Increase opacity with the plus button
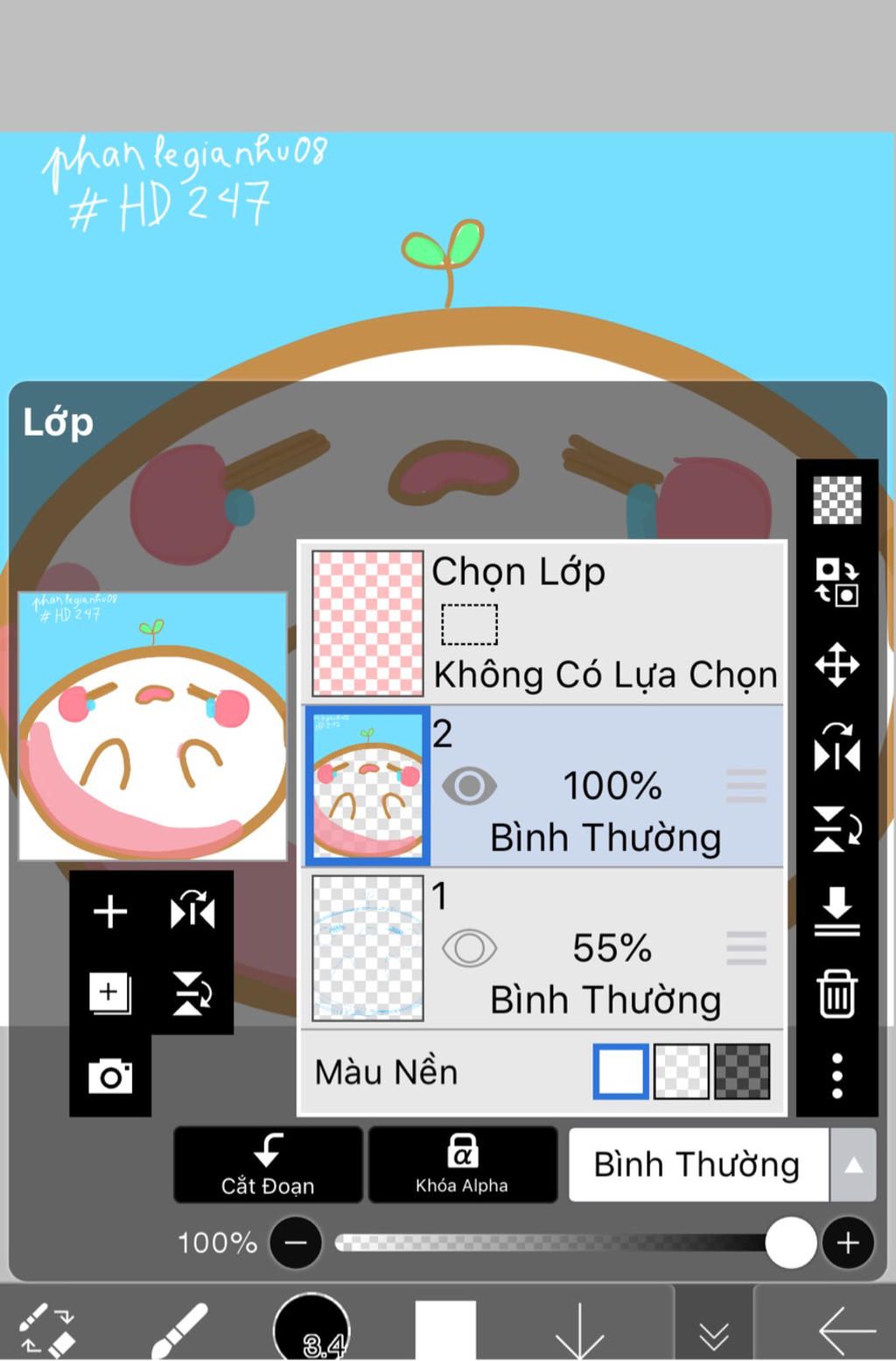 847,1243
